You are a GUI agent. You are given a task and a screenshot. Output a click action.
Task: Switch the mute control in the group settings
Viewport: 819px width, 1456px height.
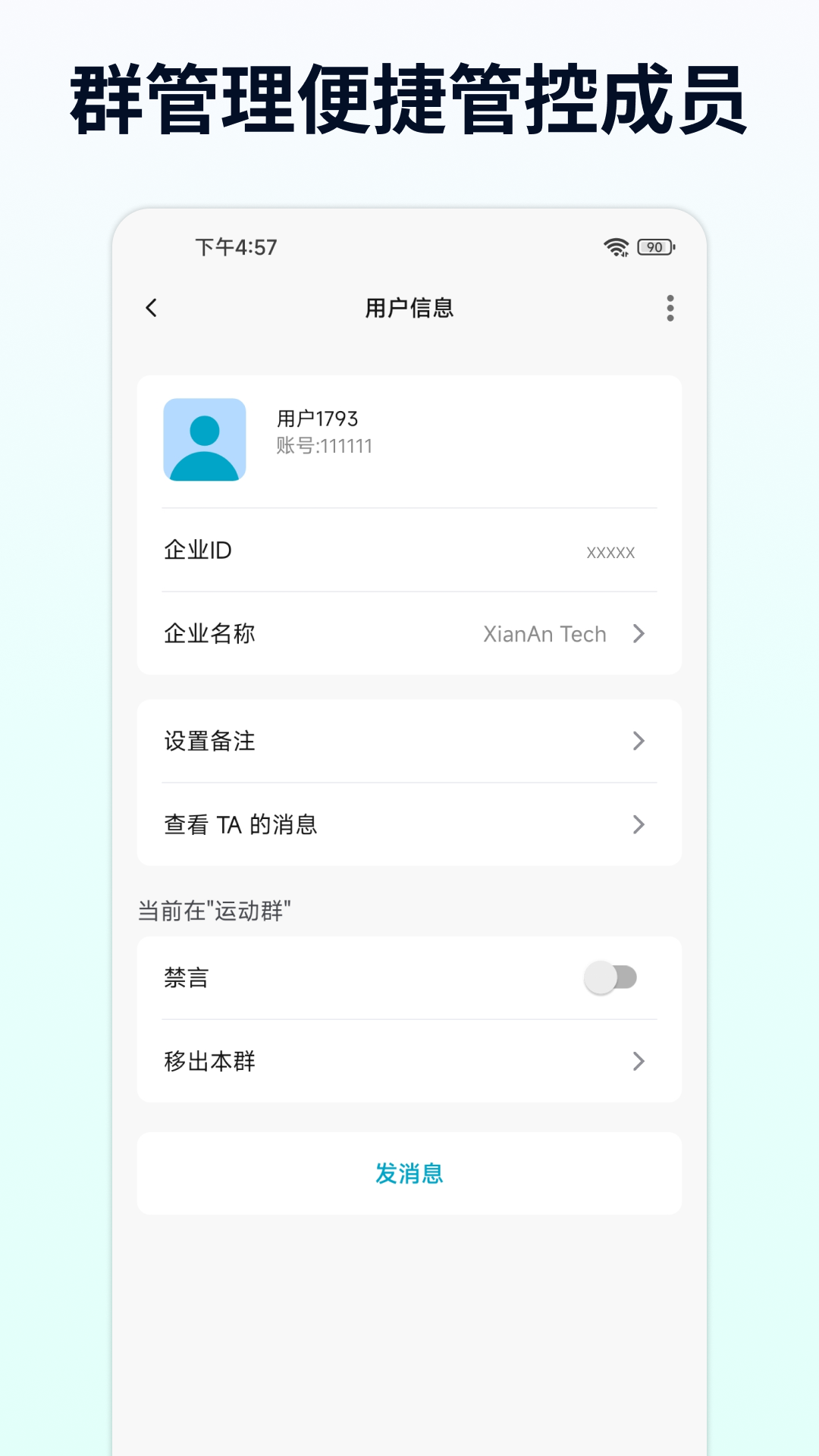pos(613,978)
